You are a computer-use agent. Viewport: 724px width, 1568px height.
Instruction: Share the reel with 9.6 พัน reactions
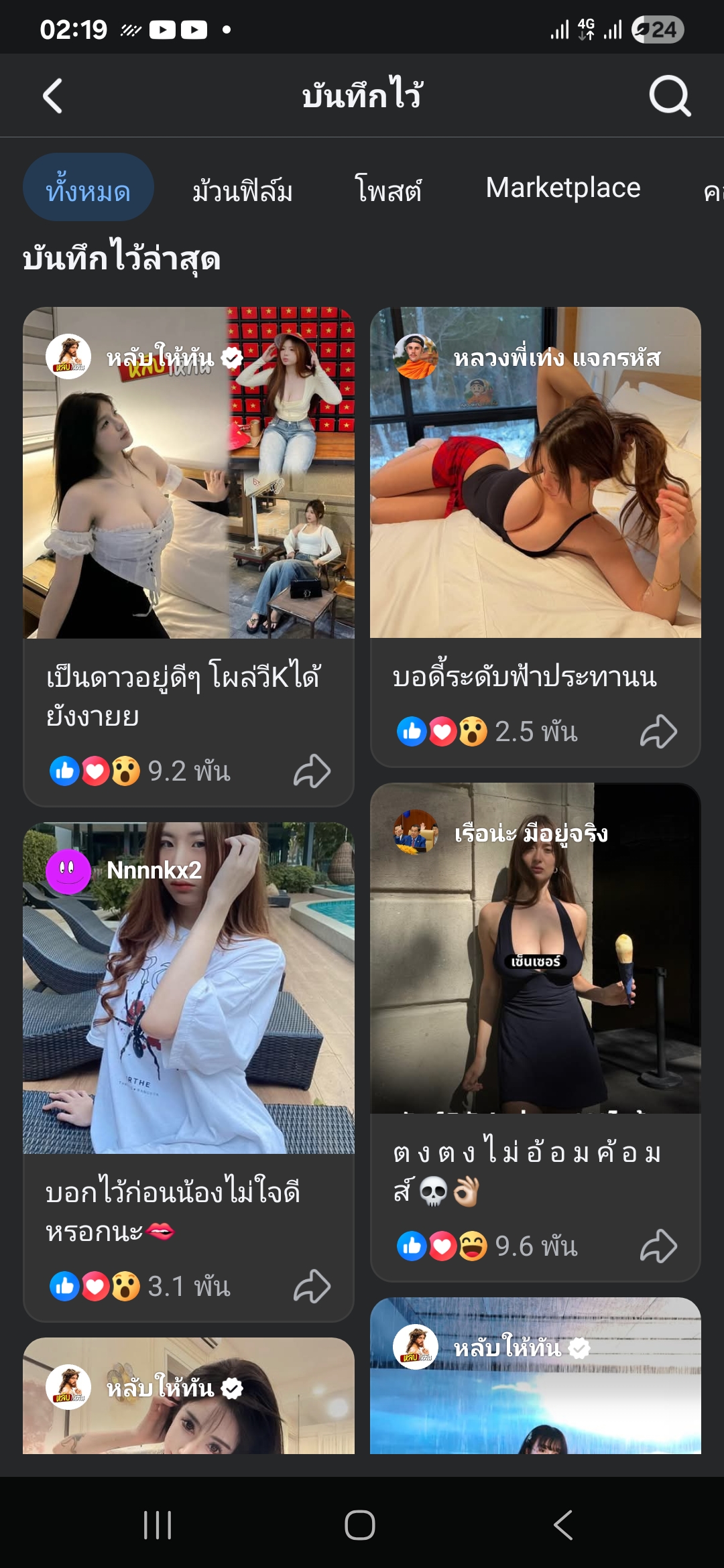[658, 1246]
